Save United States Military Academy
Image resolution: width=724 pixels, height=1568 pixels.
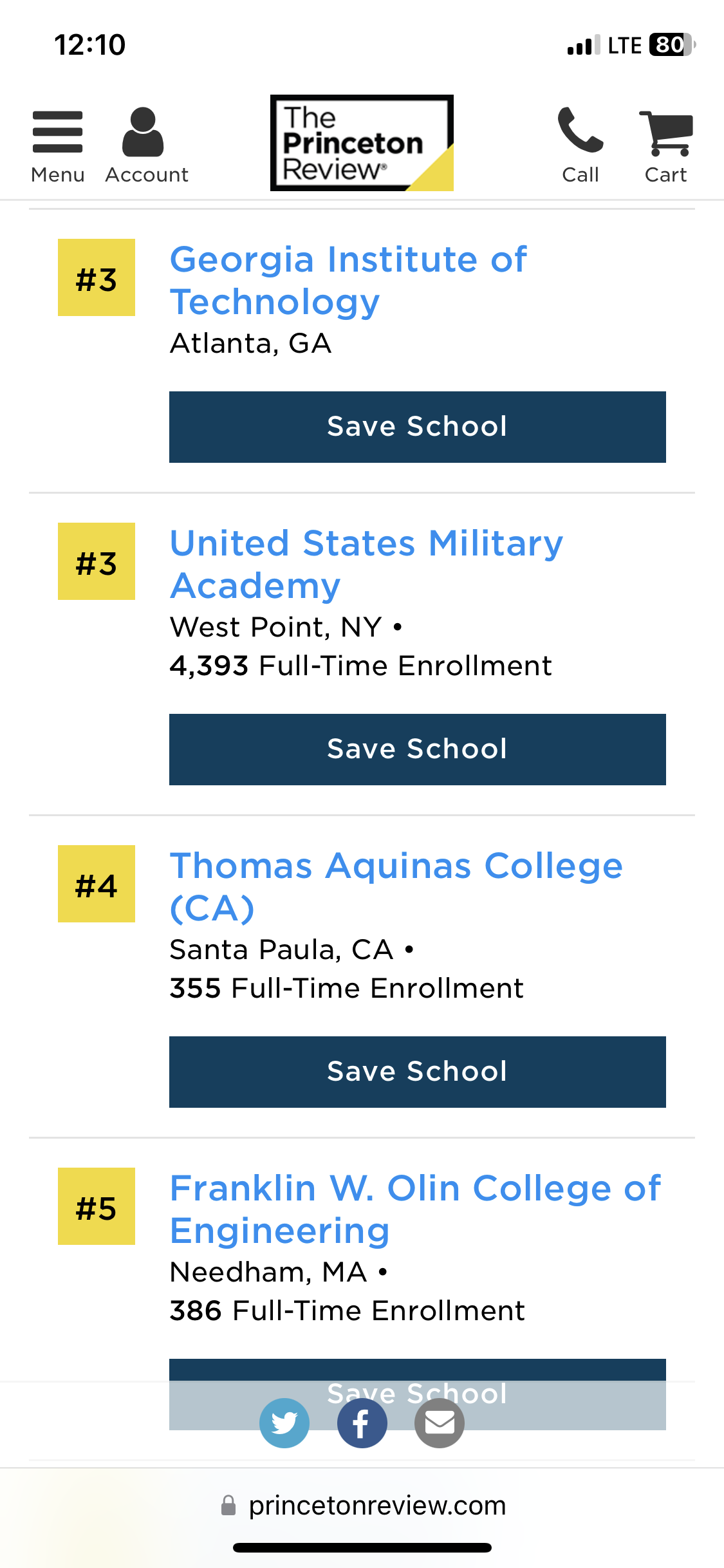coord(417,749)
